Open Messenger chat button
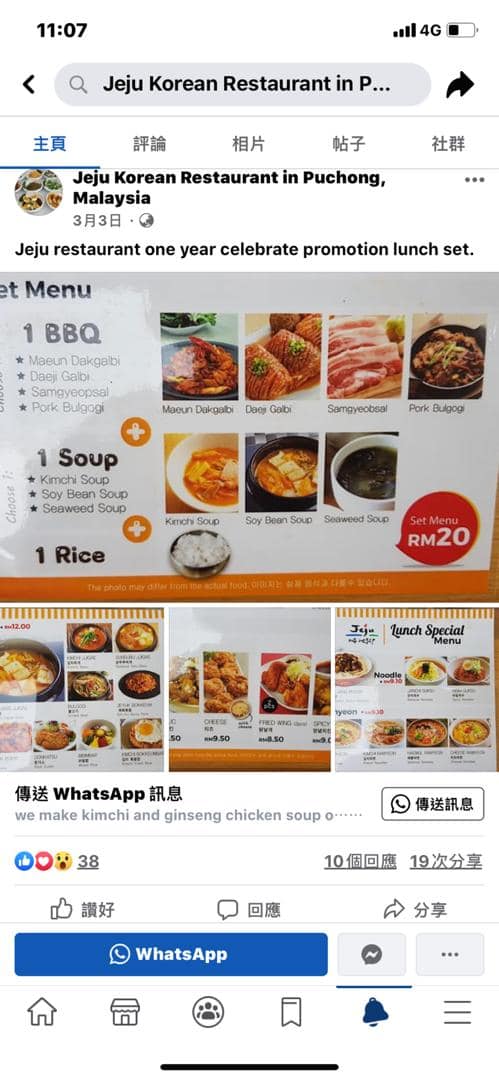Screen dimensions: 499x1080 [371, 954]
